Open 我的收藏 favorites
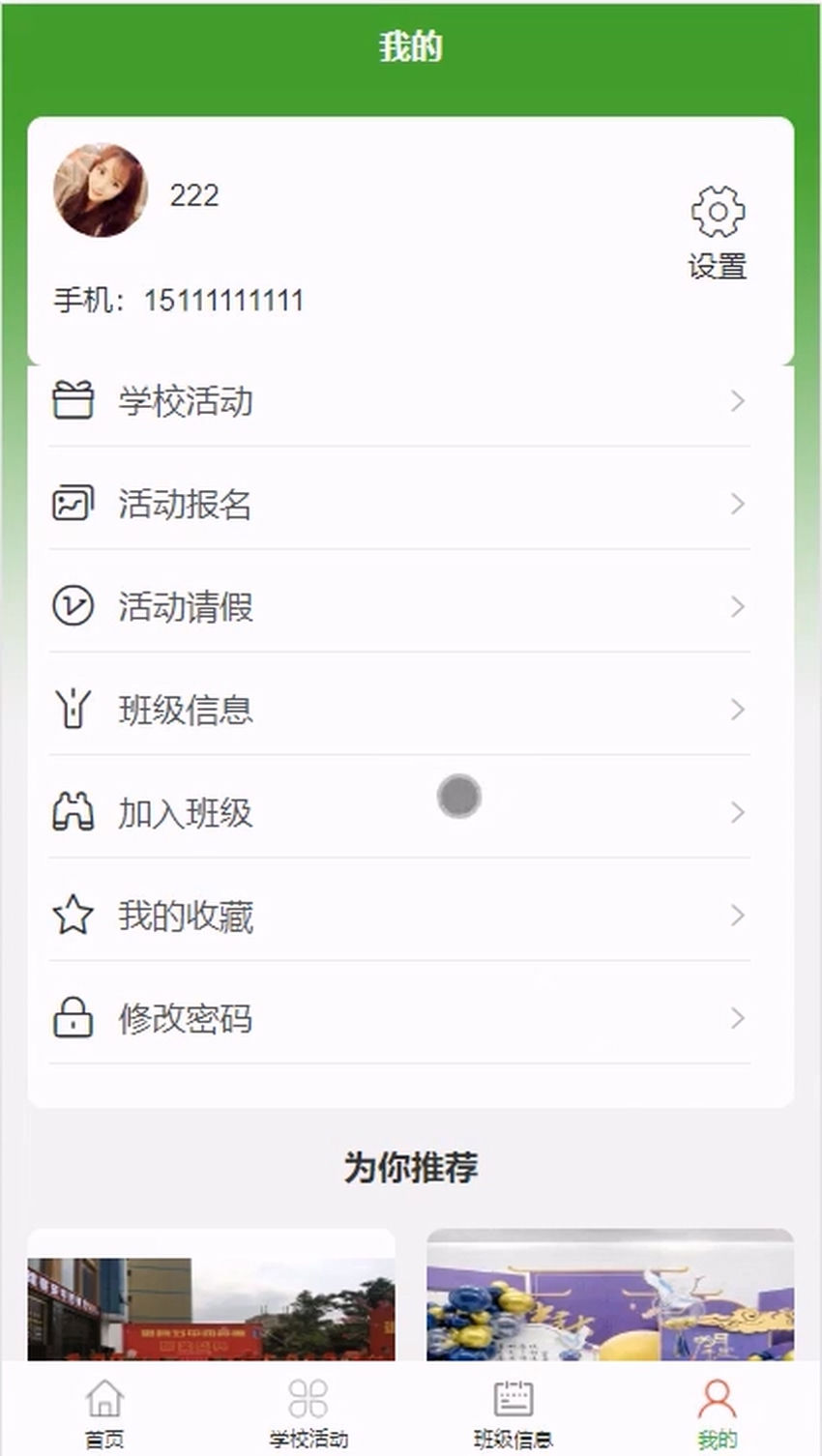Screen dimensions: 822x1456 (x=399, y=916)
